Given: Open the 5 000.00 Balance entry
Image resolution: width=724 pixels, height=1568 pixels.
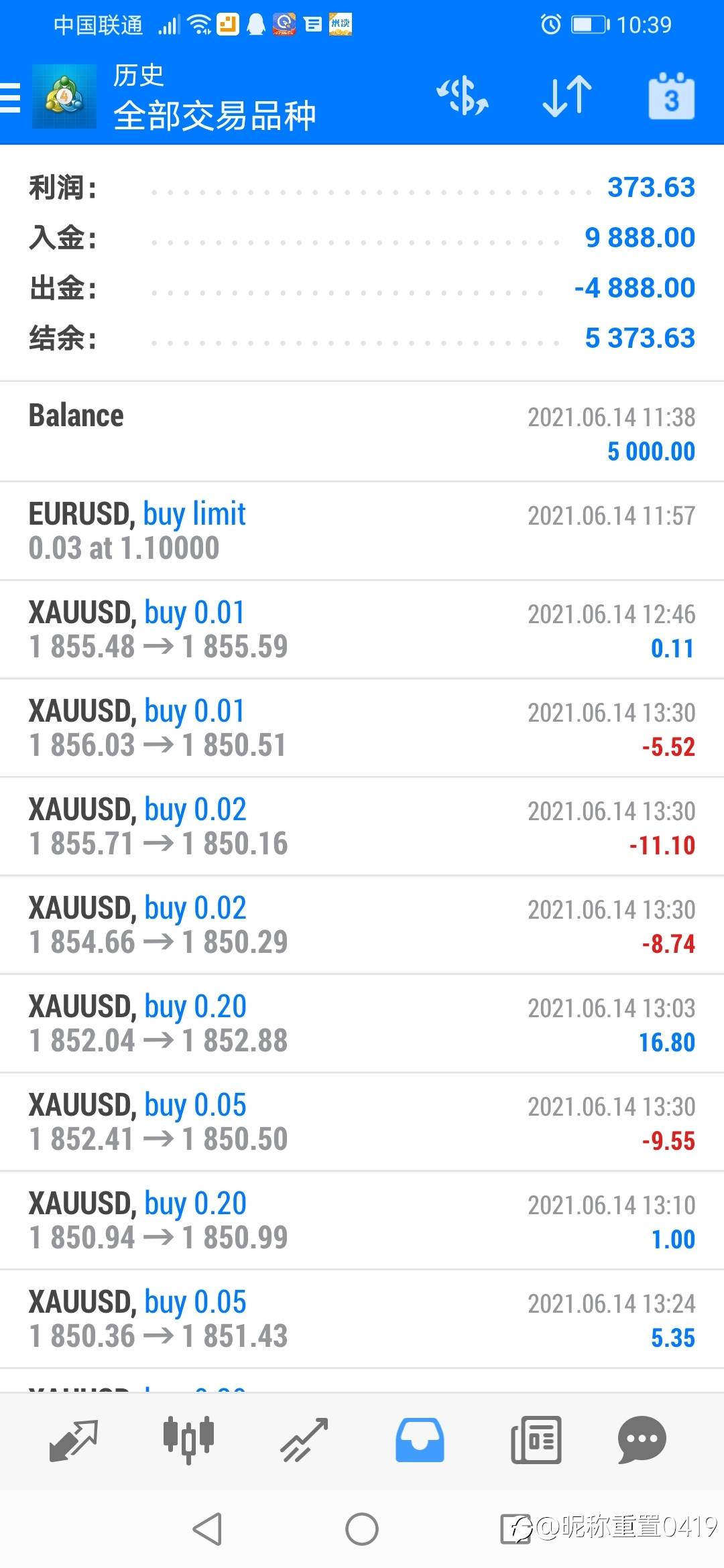Looking at the screenshot, I should tap(362, 432).
